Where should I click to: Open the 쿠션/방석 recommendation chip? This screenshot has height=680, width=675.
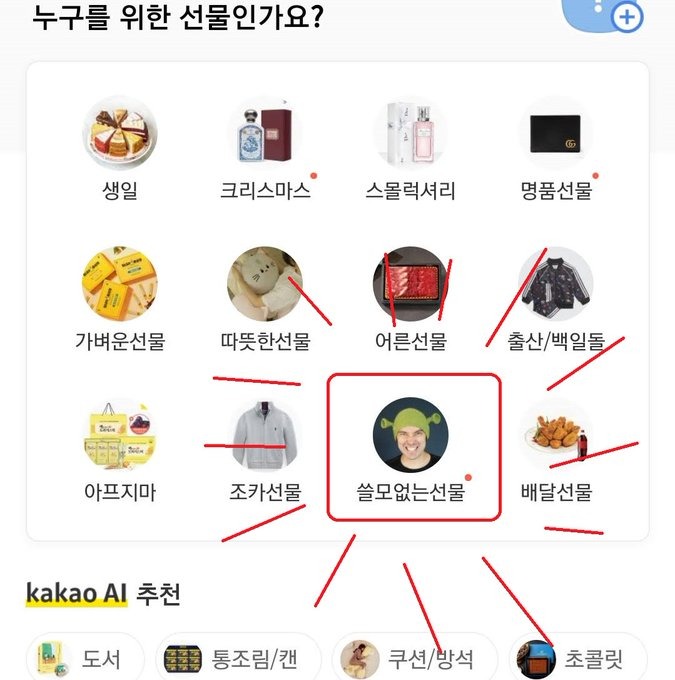pyautogui.click(x=414, y=659)
